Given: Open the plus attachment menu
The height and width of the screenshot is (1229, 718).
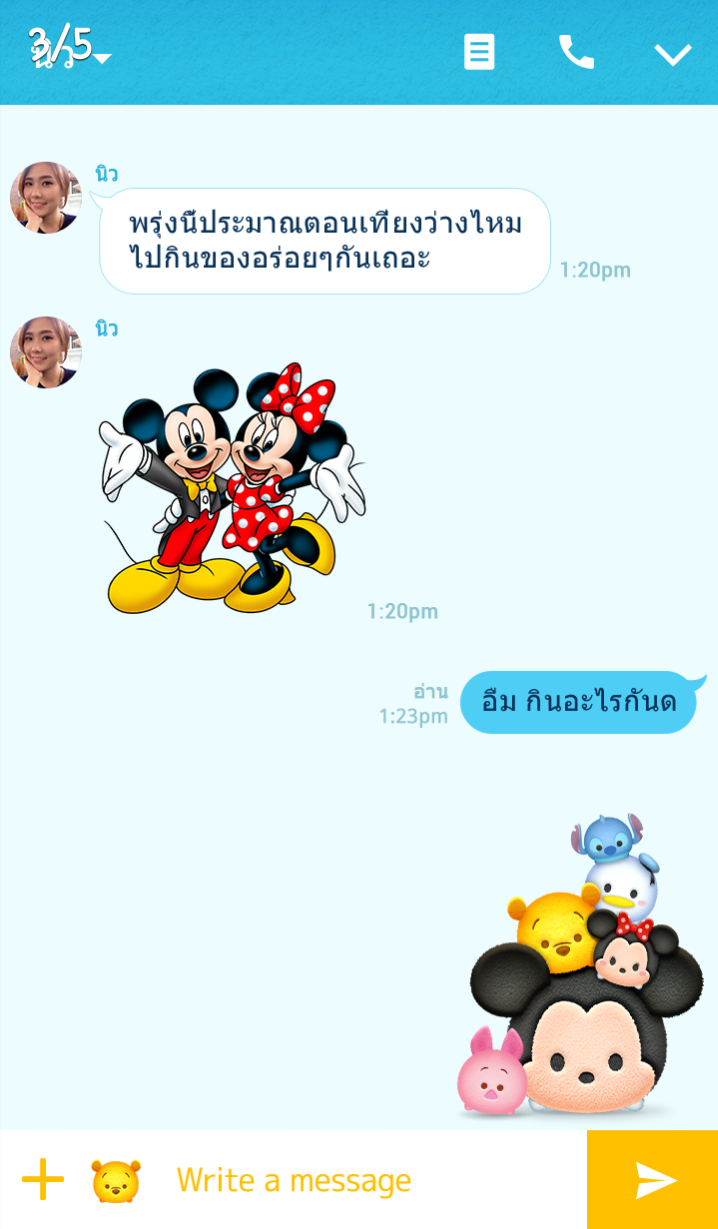Looking at the screenshot, I should [43, 1180].
